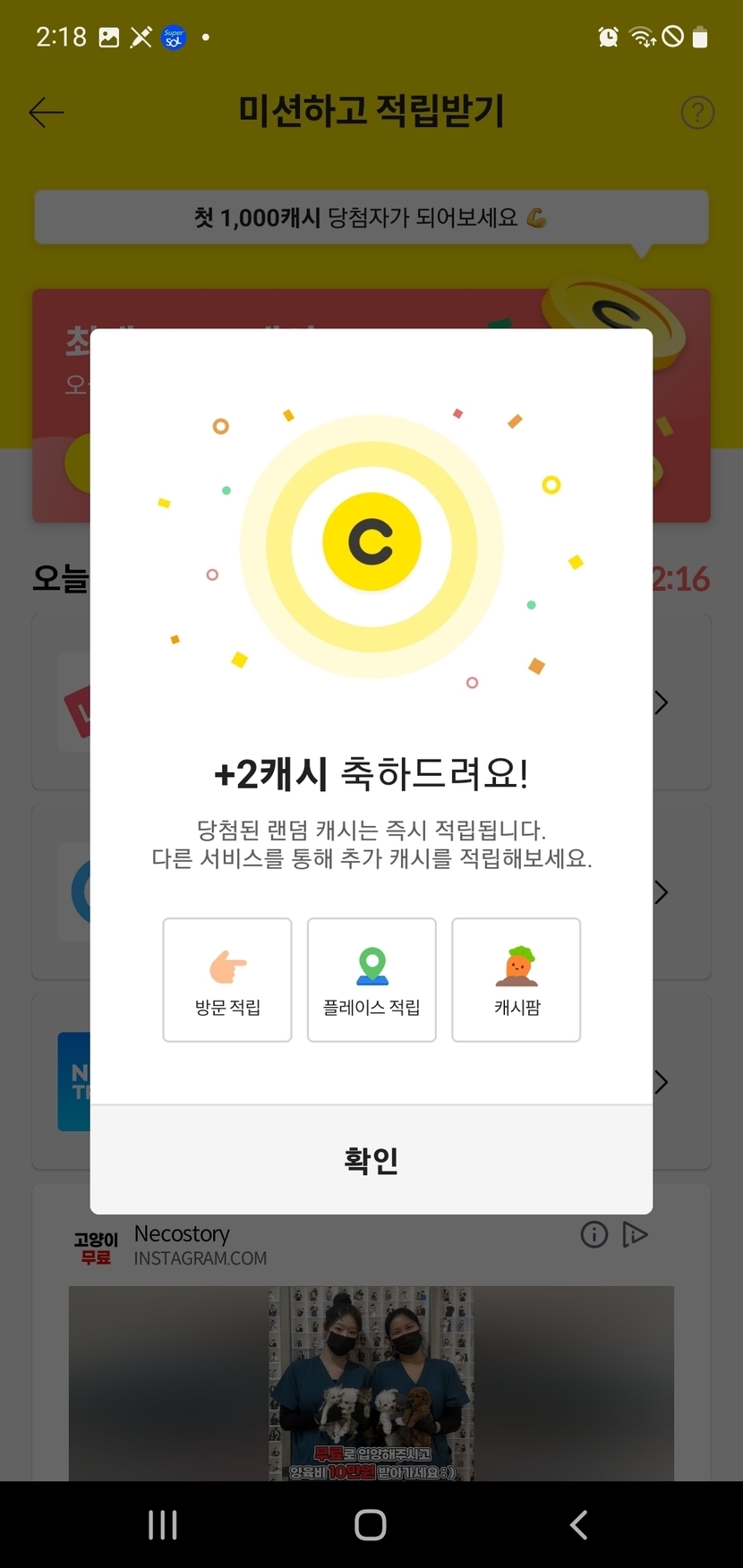The height and width of the screenshot is (1568, 743).
Task: Open 방문 적립 option
Action: [227, 980]
